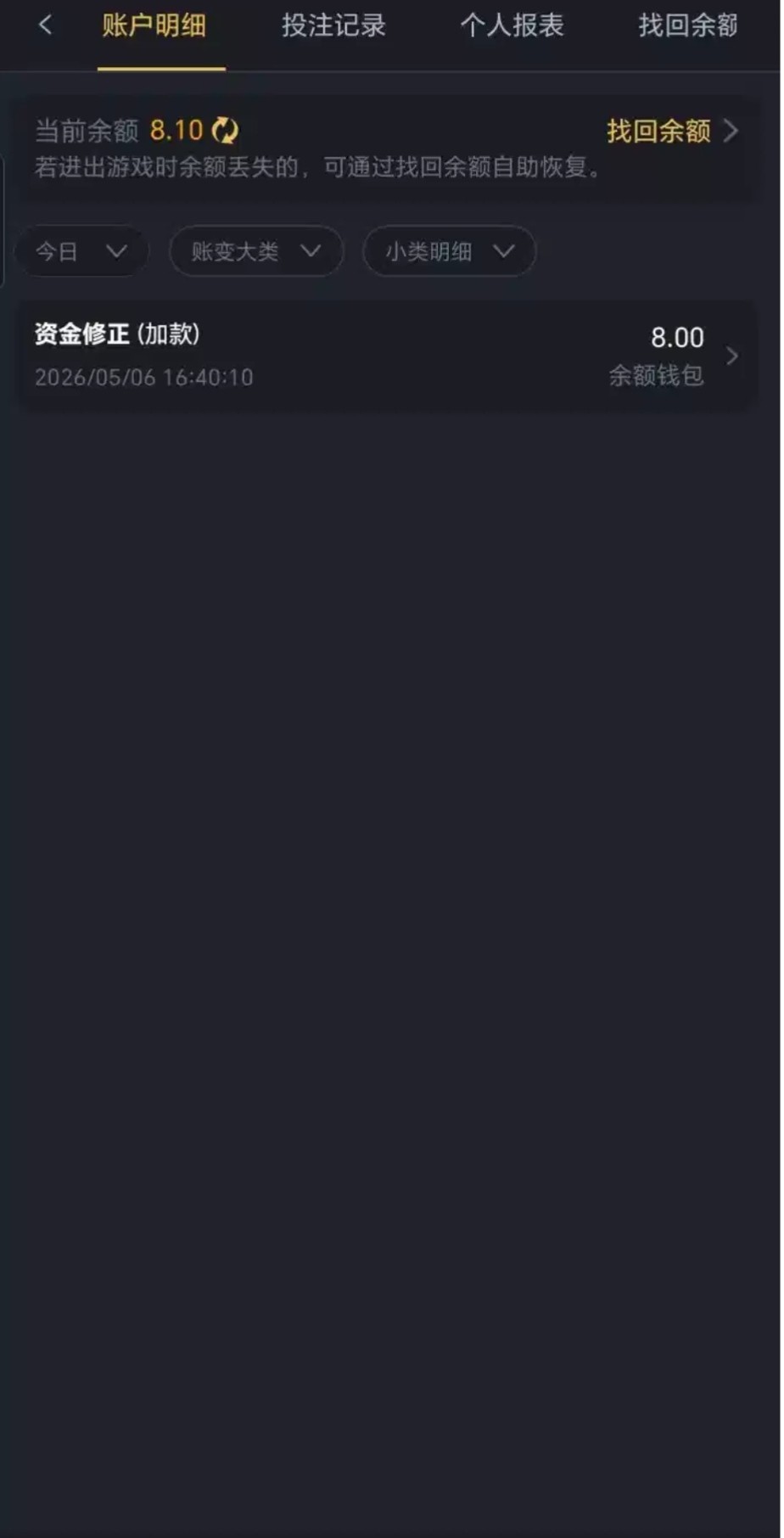Open the 个人报表 tab
Screen dimensions: 784x1538
pos(512,26)
